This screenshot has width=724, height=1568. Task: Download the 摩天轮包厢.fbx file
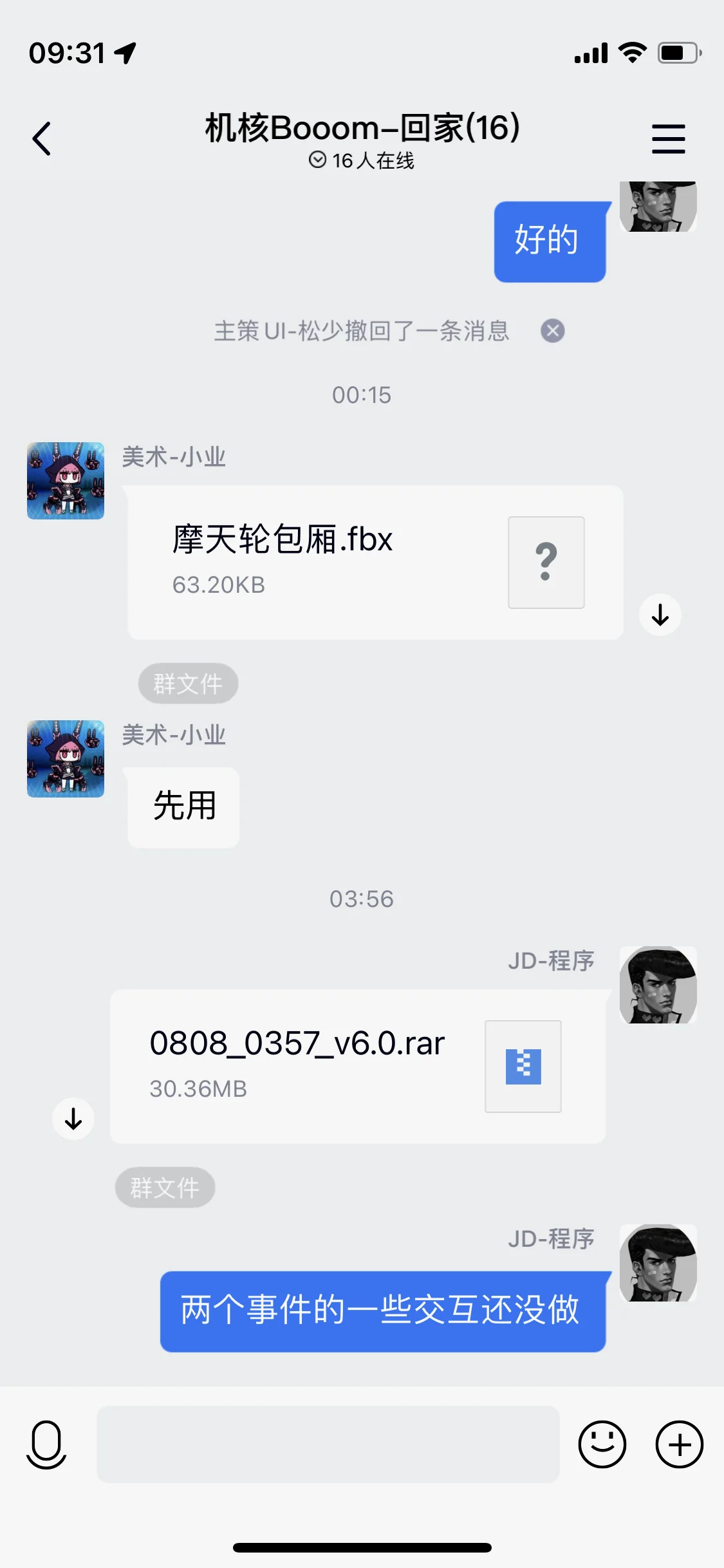[x=660, y=615]
